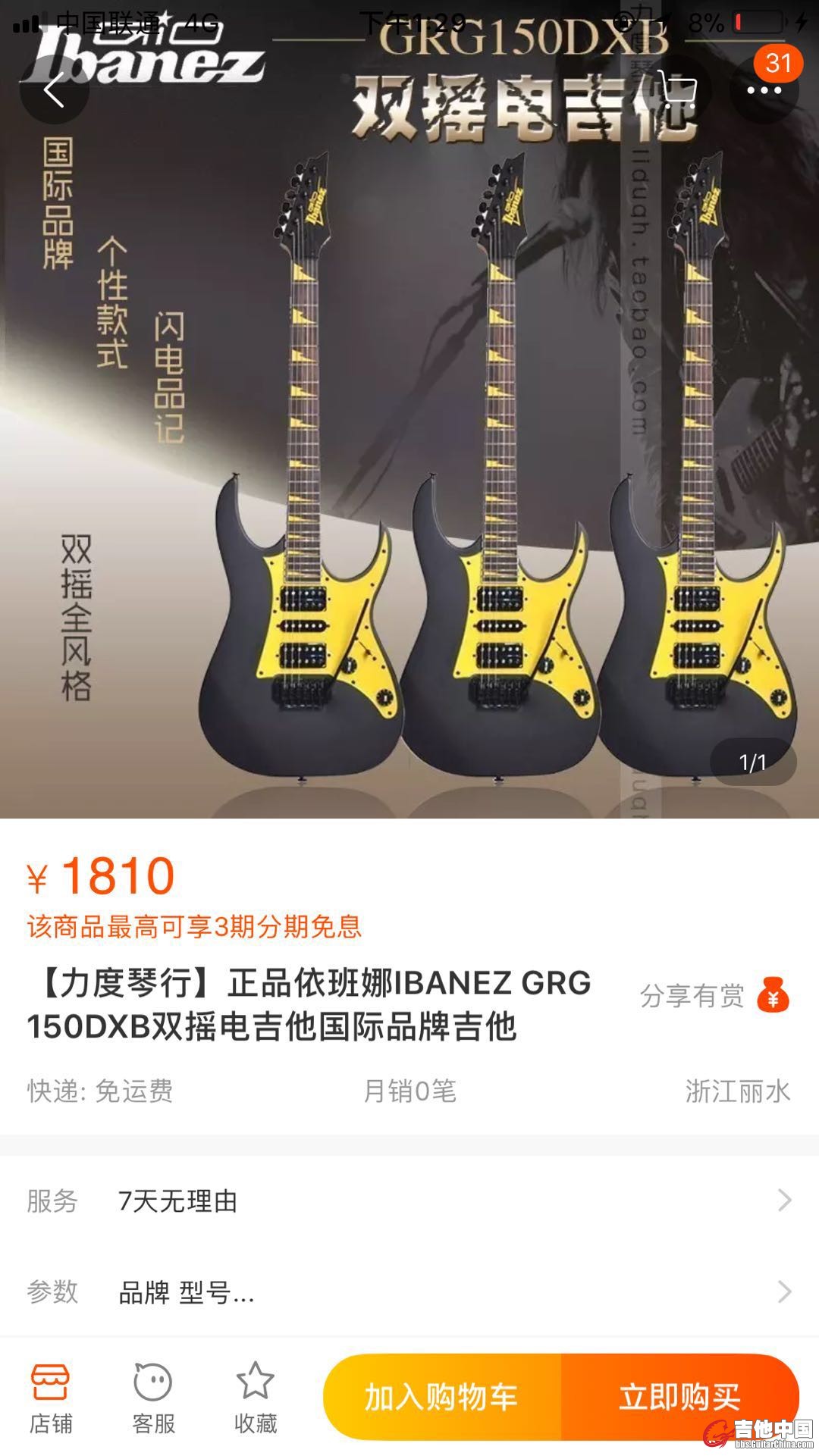This screenshot has width=819, height=1456.
Task: Open the shopping cart
Action: pyautogui.click(x=676, y=90)
